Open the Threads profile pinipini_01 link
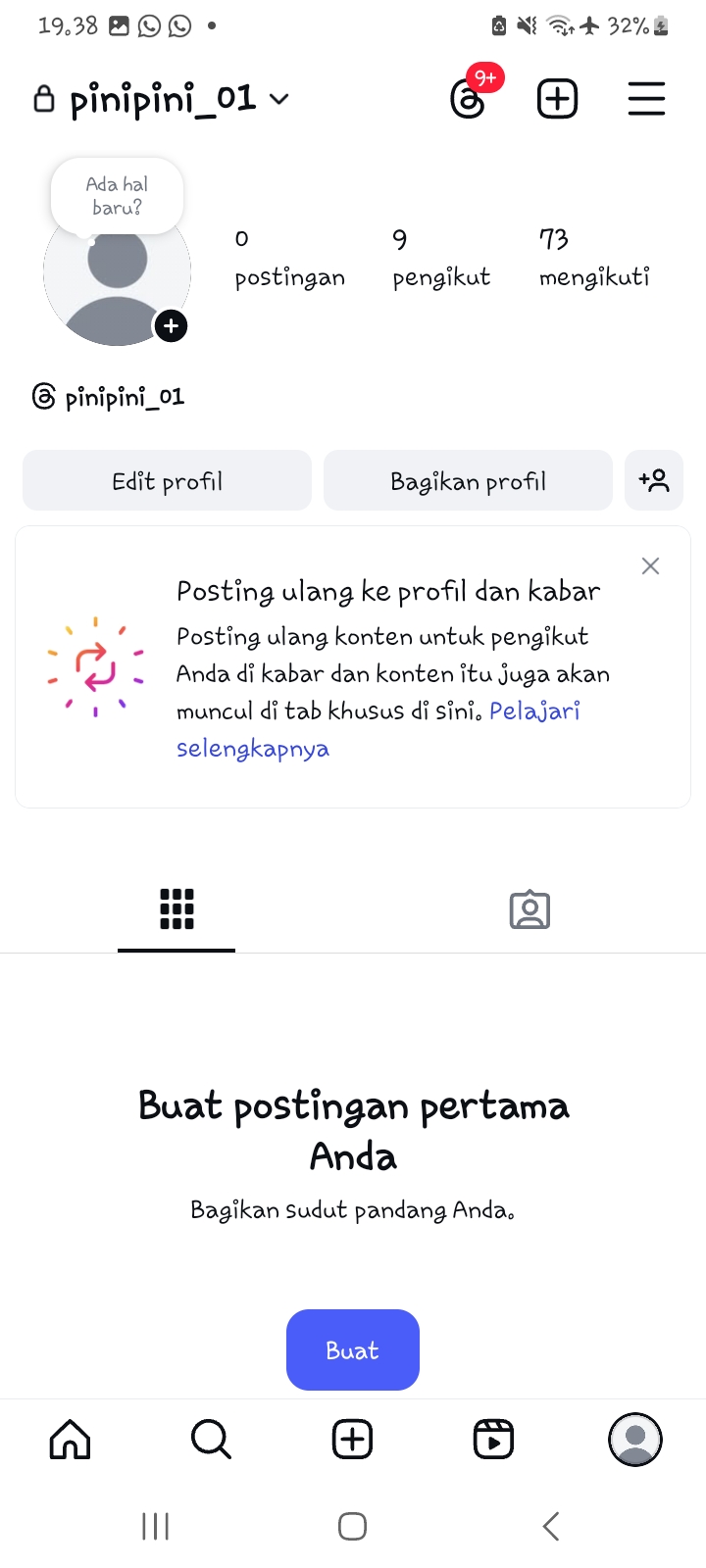 tap(109, 397)
